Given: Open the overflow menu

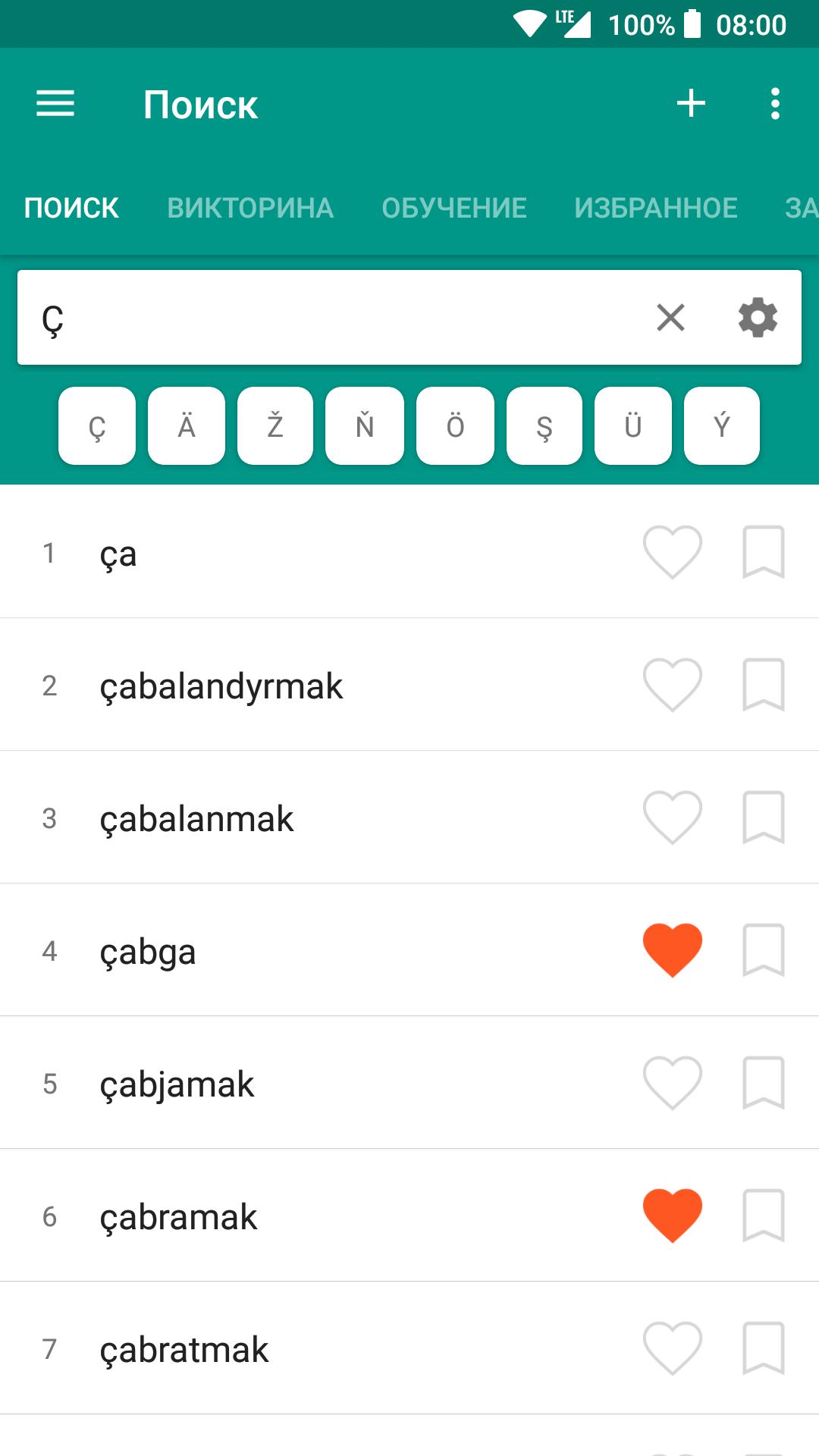Looking at the screenshot, I should point(775,104).
